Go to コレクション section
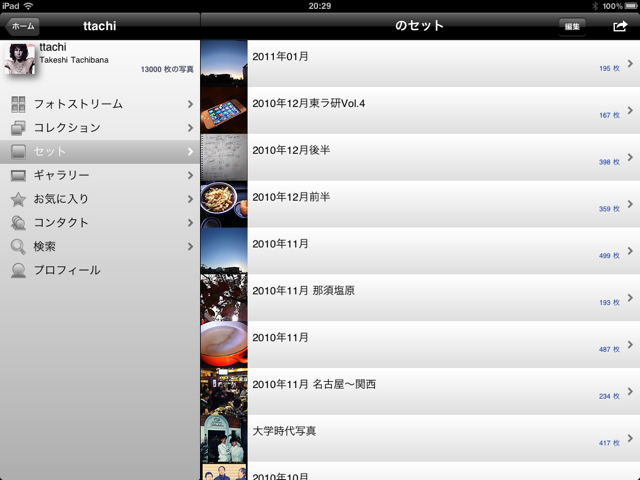The height and width of the screenshot is (480, 640). pyautogui.click(x=100, y=128)
